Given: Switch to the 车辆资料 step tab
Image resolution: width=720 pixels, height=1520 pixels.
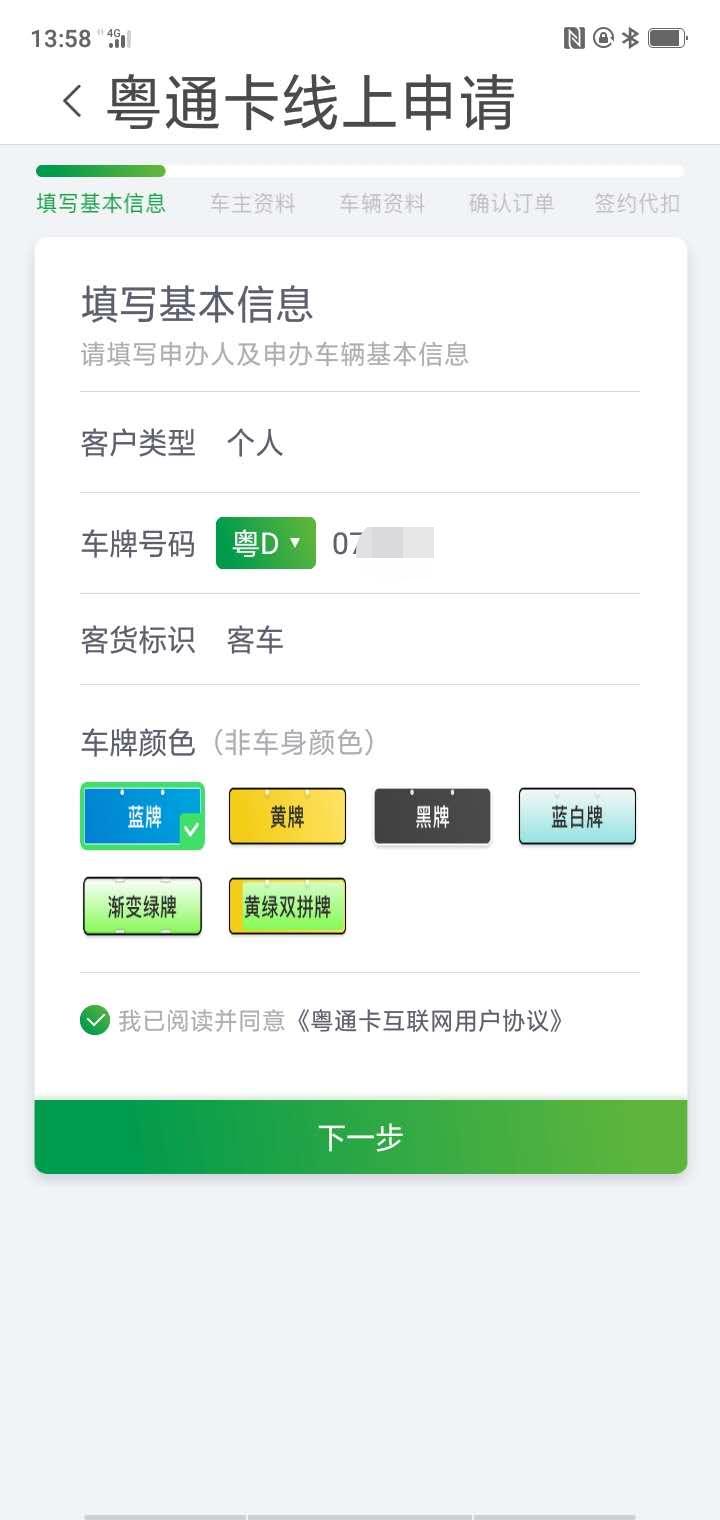Looking at the screenshot, I should (381, 203).
